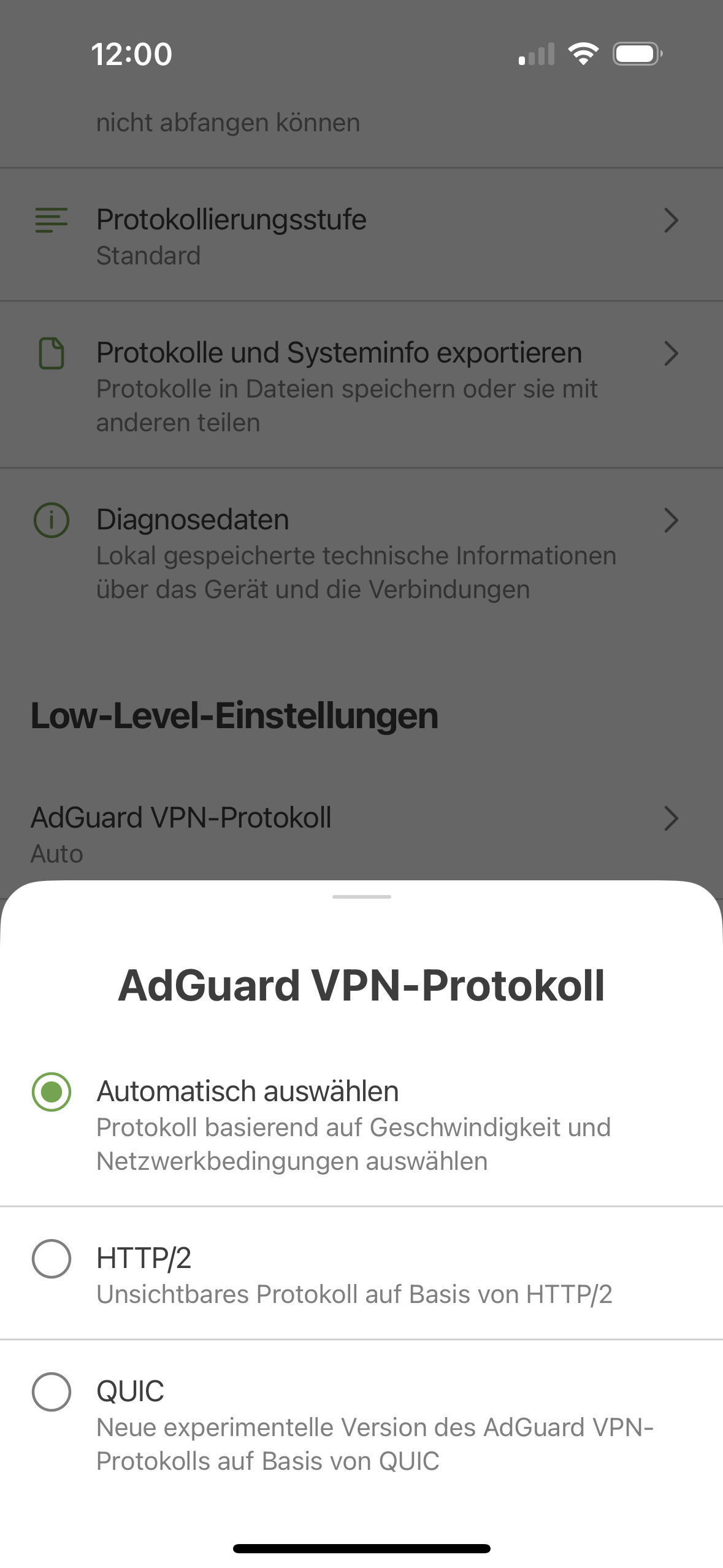Click the clock showing 12:00
The image size is (723, 1568).
pyautogui.click(x=131, y=53)
